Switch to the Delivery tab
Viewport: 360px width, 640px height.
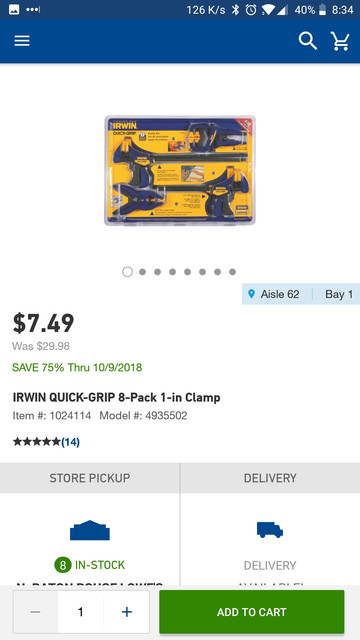(x=270, y=478)
